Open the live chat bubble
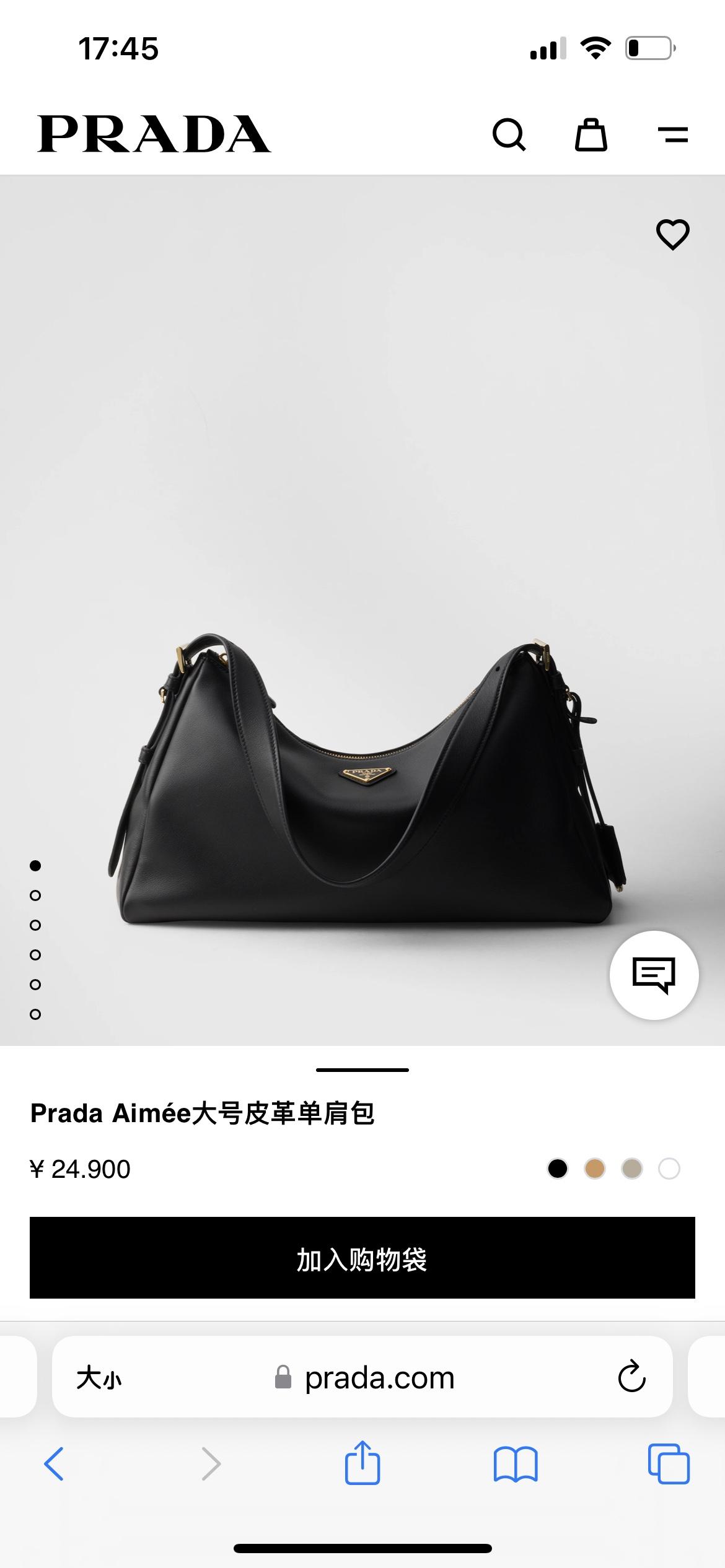725x1568 pixels. (654, 975)
